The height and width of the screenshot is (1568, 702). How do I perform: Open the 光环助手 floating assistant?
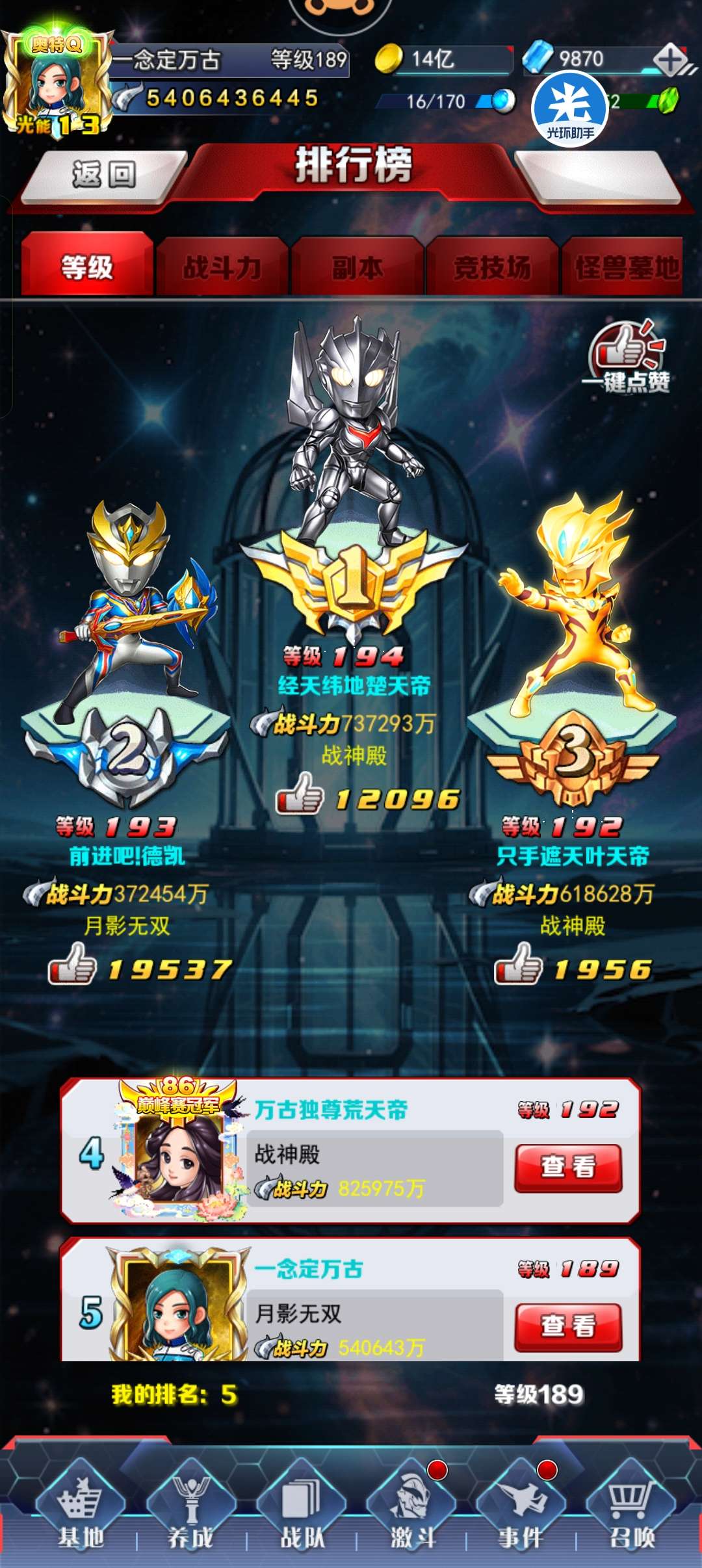pos(570,109)
